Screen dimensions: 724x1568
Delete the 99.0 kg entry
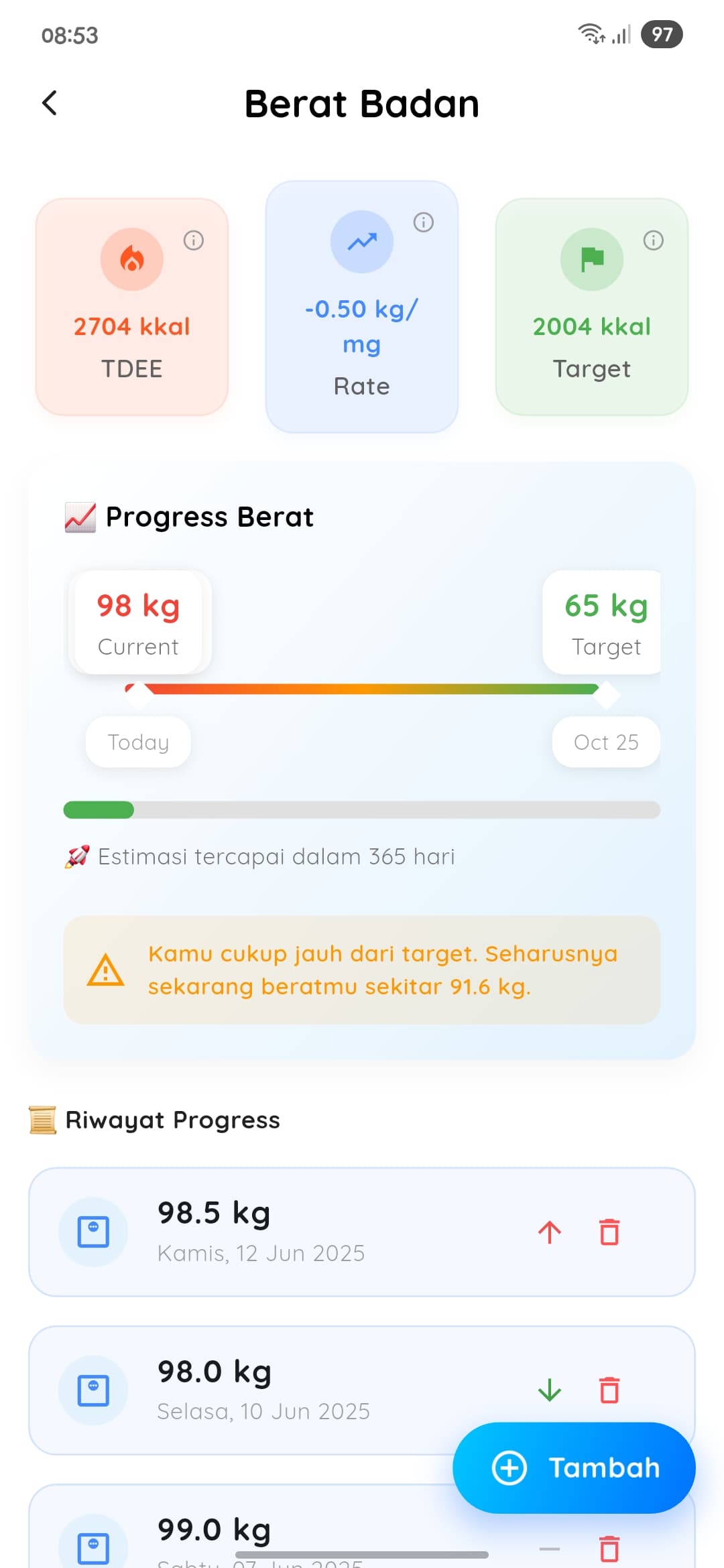point(609,1549)
